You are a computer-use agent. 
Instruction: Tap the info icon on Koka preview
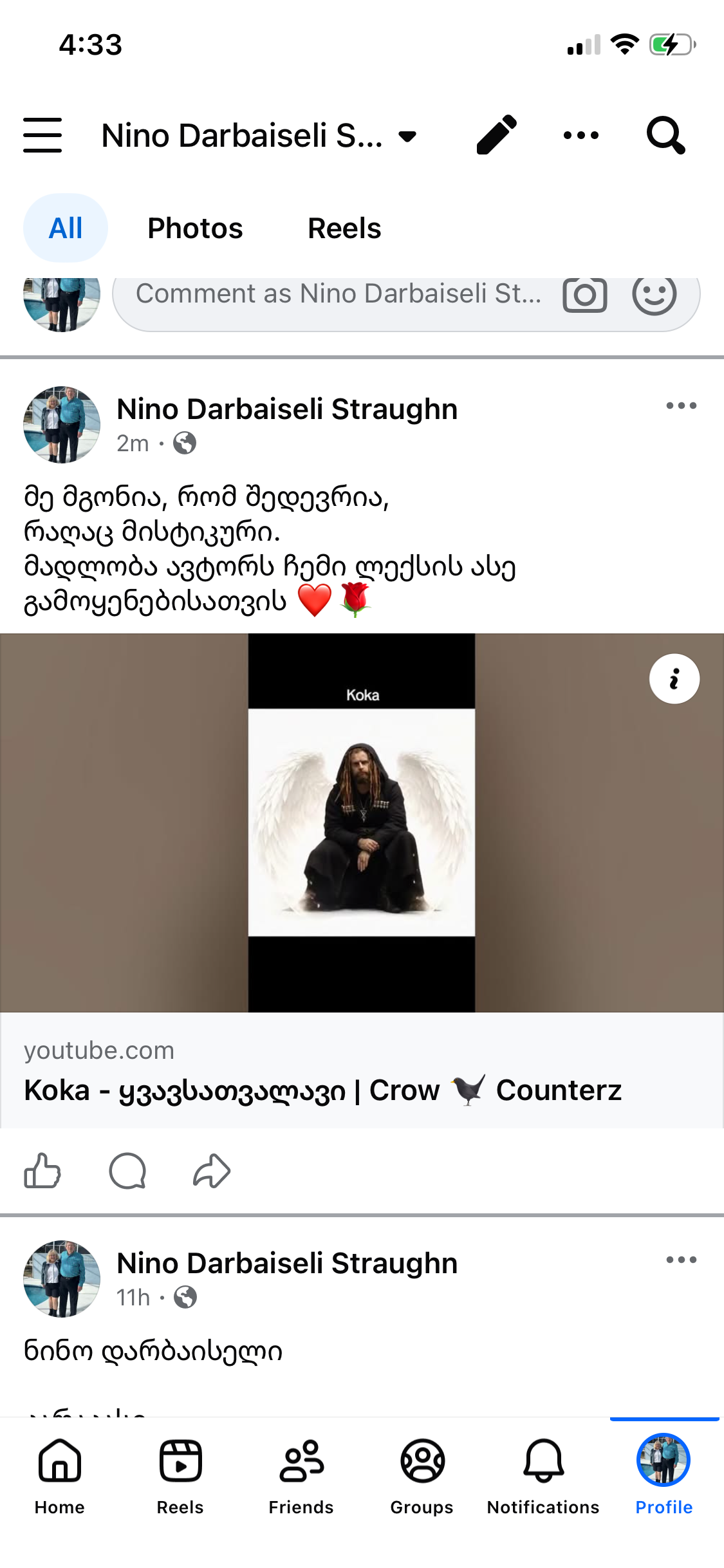pos(674,679)
